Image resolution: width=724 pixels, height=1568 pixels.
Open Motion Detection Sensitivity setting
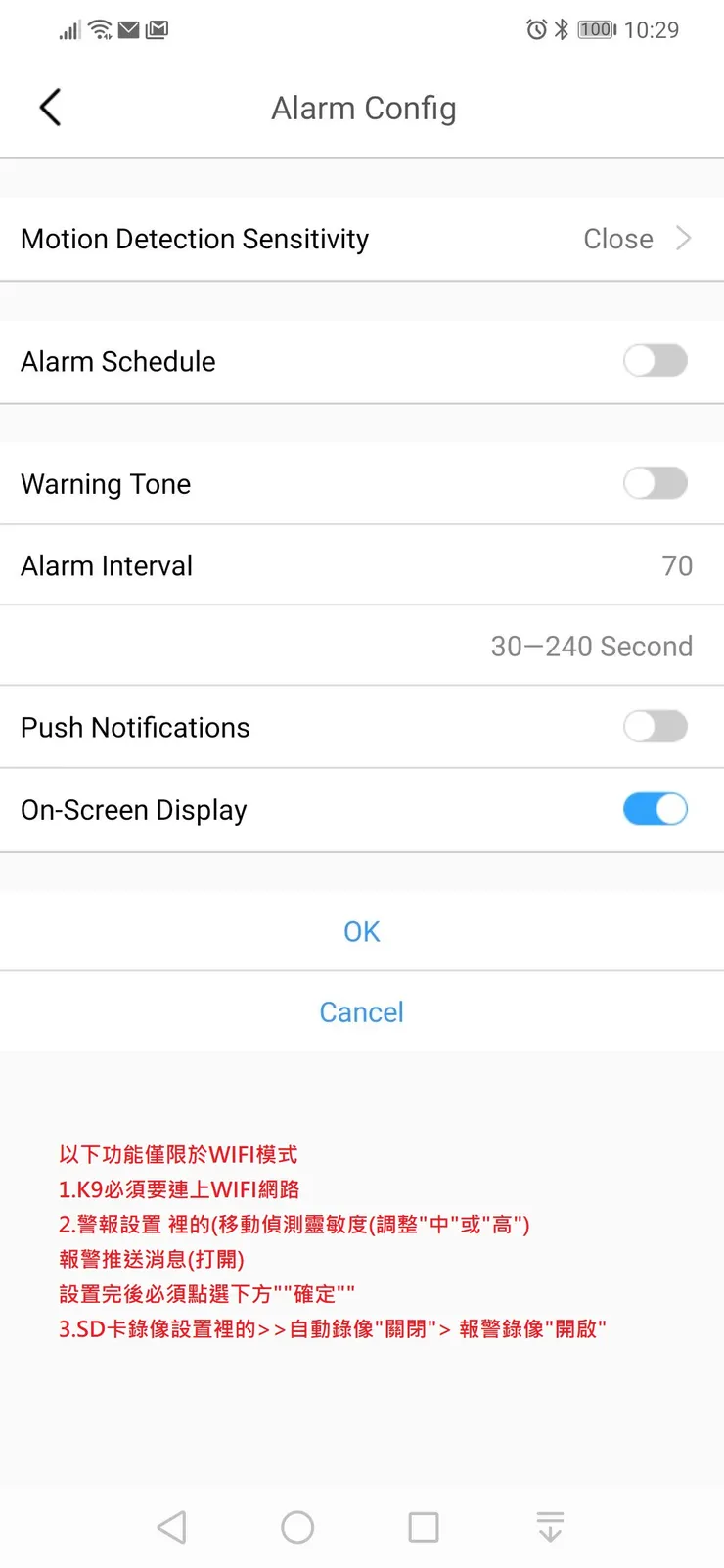361,240
